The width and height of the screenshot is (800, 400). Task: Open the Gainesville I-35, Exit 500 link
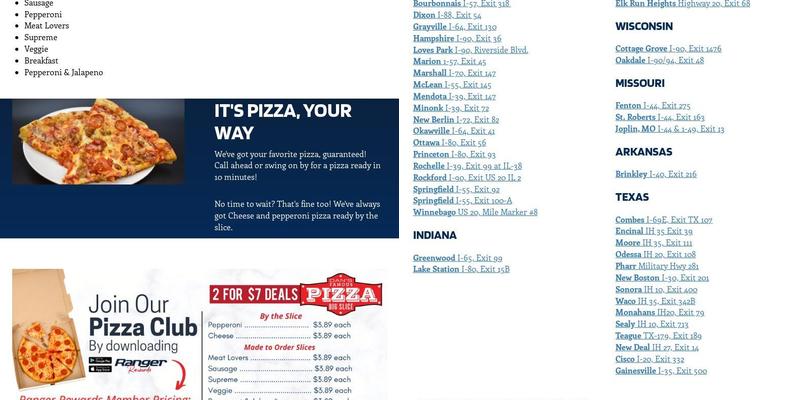660,371
